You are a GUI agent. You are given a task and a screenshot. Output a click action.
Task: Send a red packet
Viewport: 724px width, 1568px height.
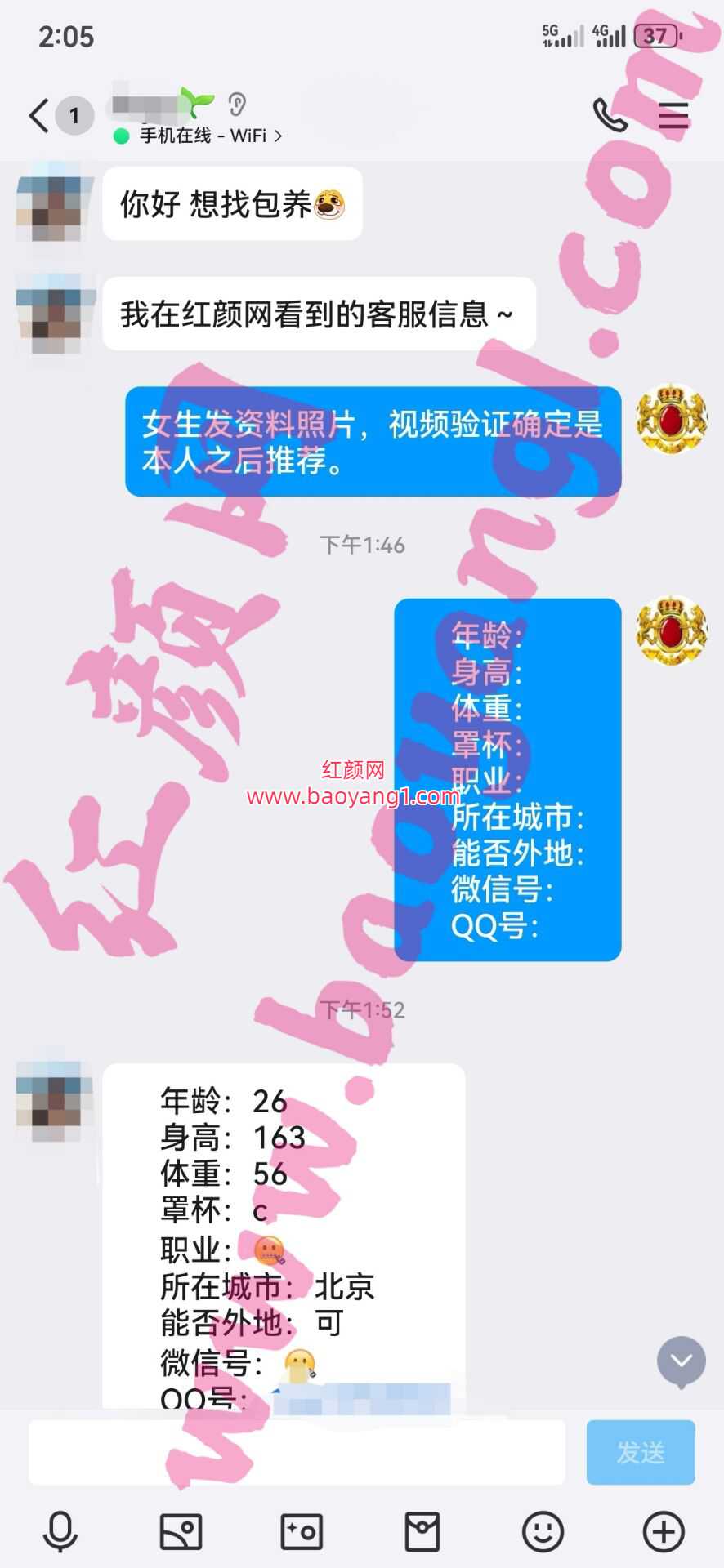tap(422, 1531)
